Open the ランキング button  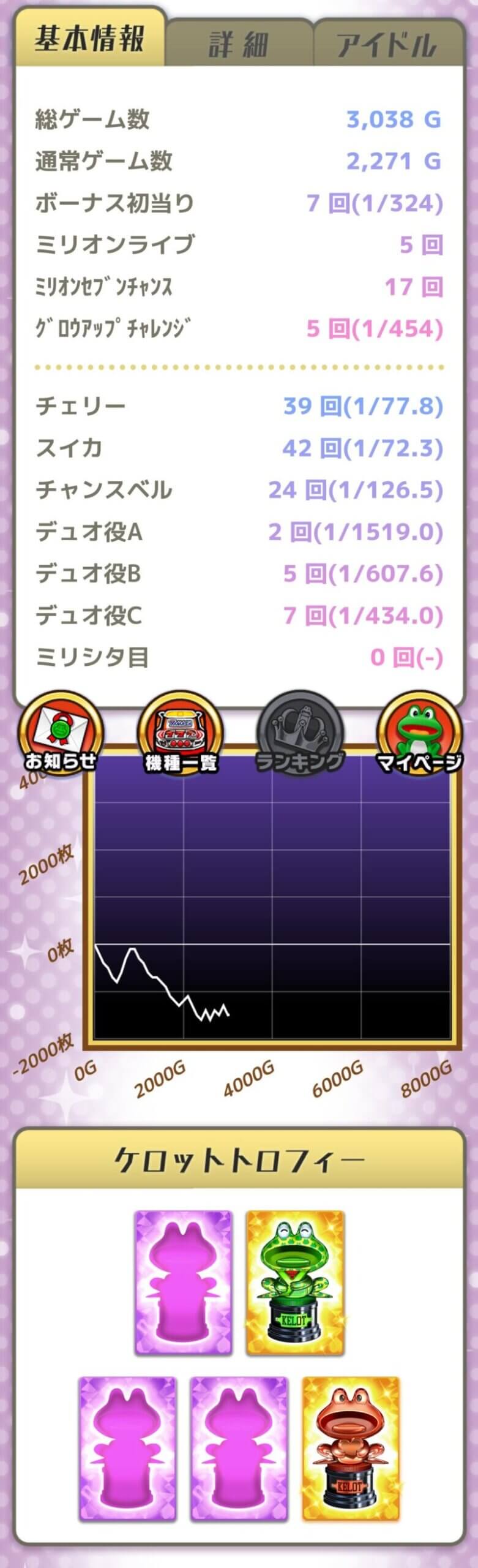click(x=299, y=734)
